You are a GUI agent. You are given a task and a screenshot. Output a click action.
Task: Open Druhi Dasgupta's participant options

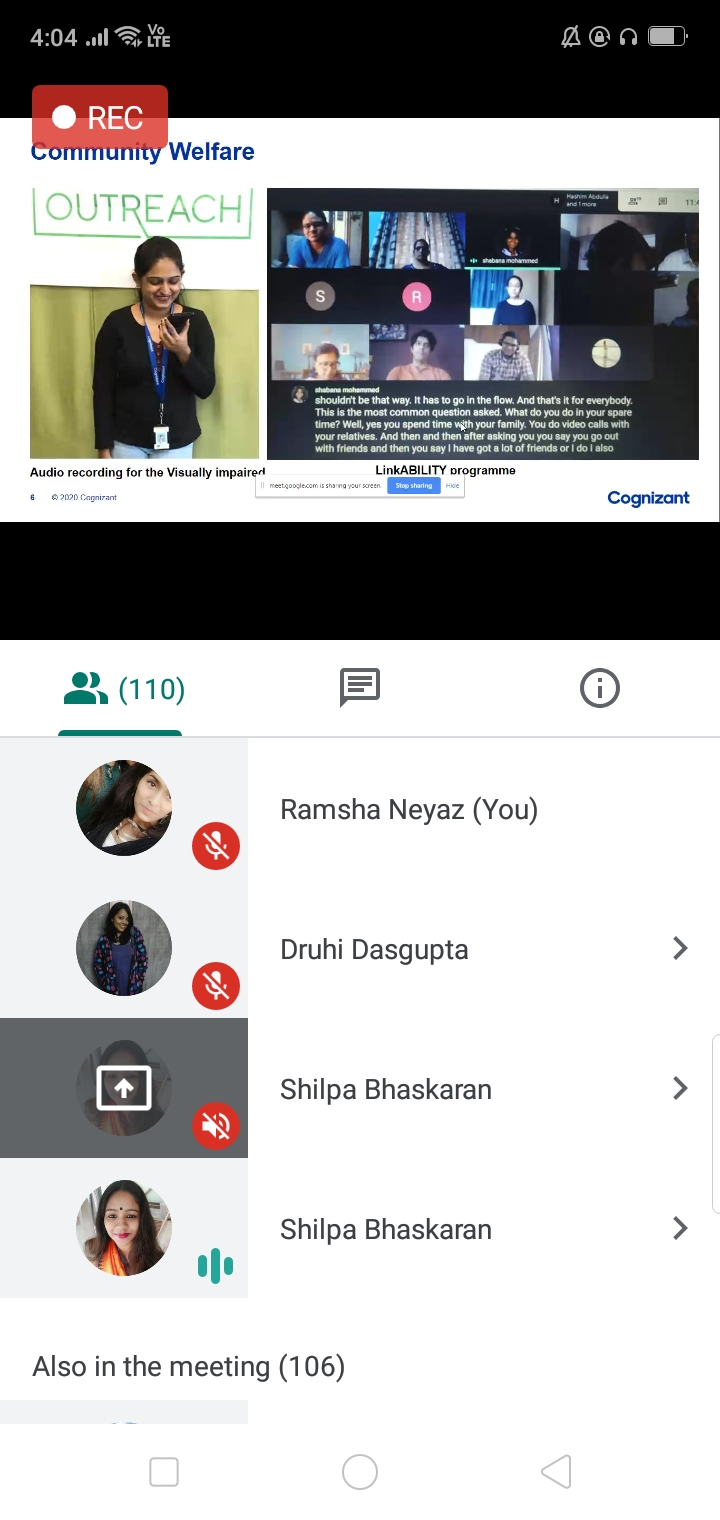(680, 948)
